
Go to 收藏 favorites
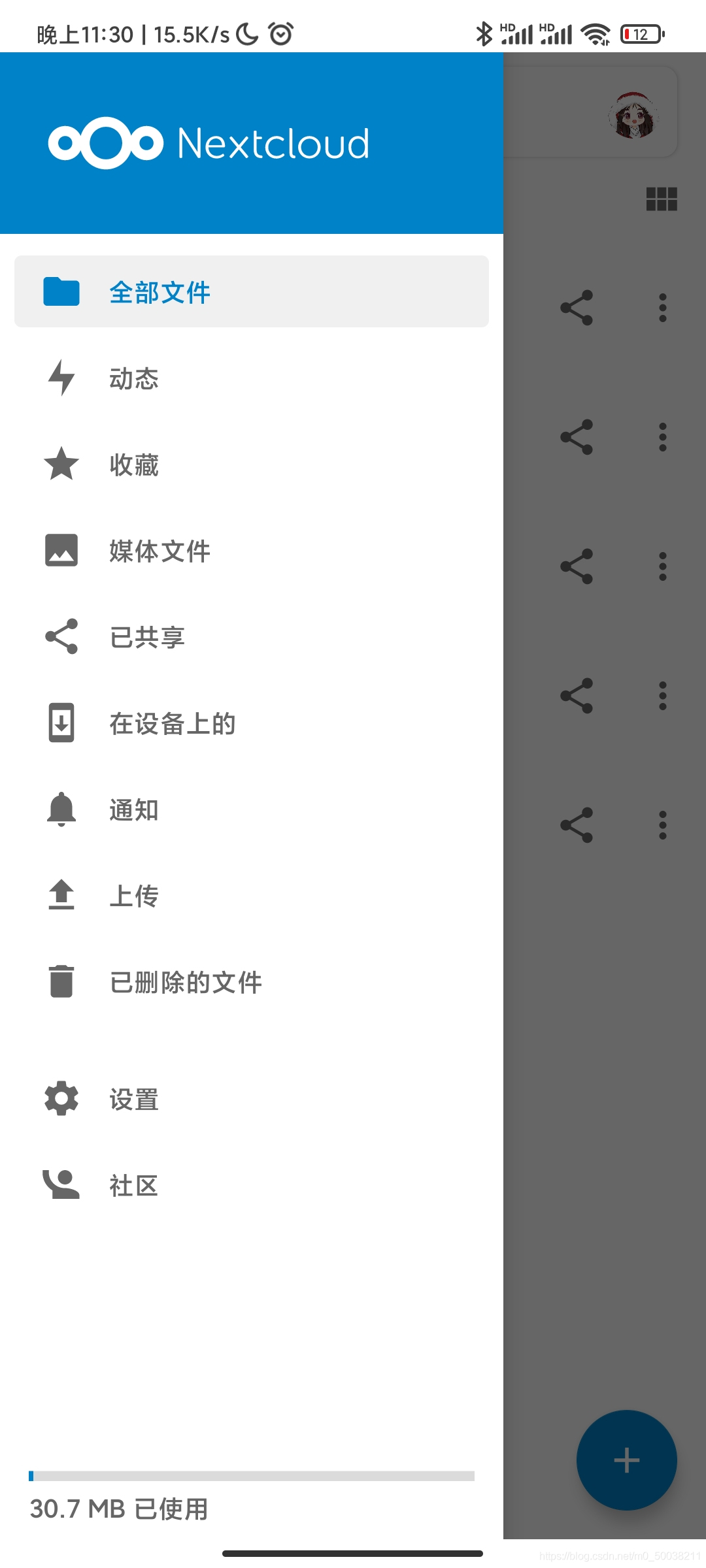(x=133, y=465)
